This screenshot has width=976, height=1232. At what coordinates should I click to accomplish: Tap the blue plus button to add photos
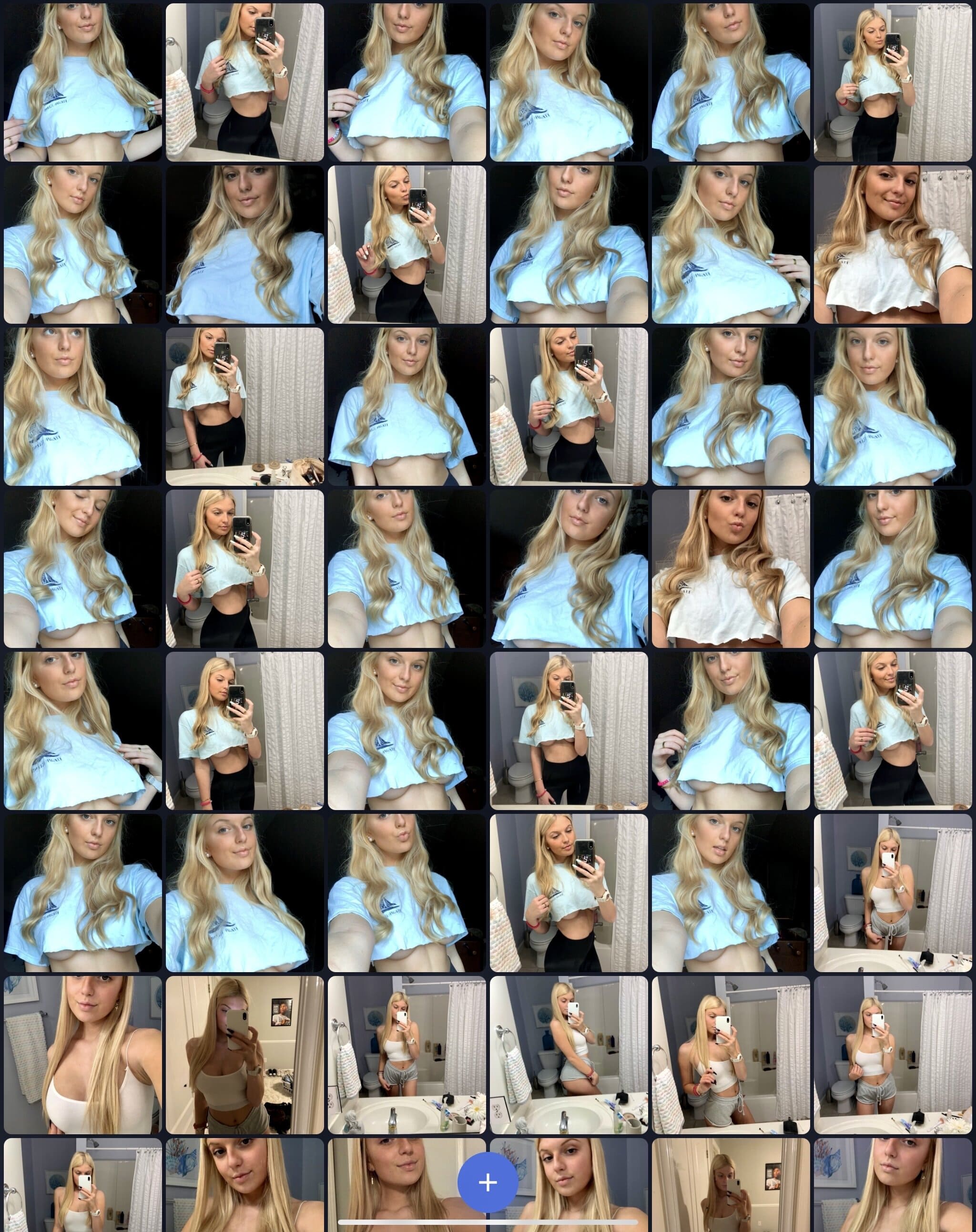click(488, 1182)
